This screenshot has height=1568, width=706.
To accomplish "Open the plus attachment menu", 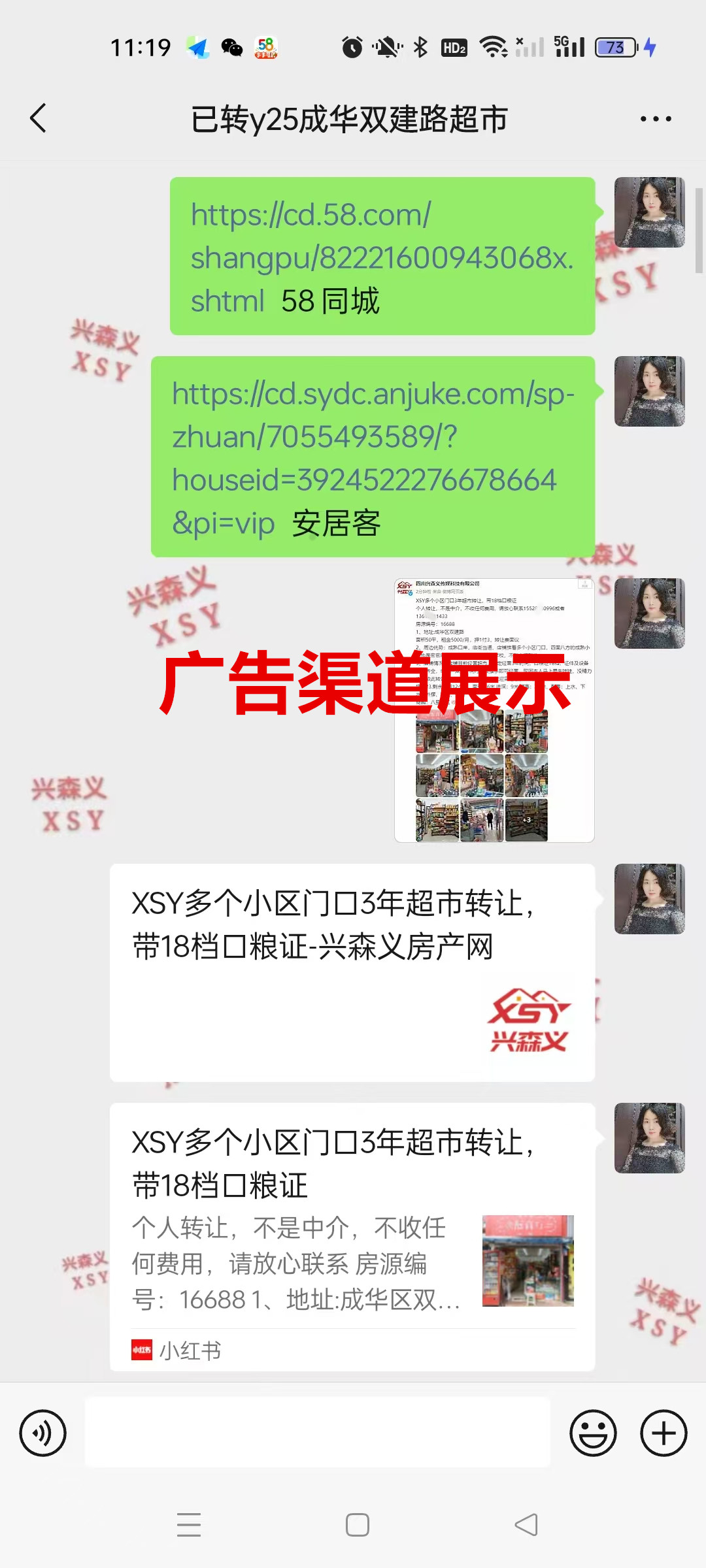I will [663, 1433].
